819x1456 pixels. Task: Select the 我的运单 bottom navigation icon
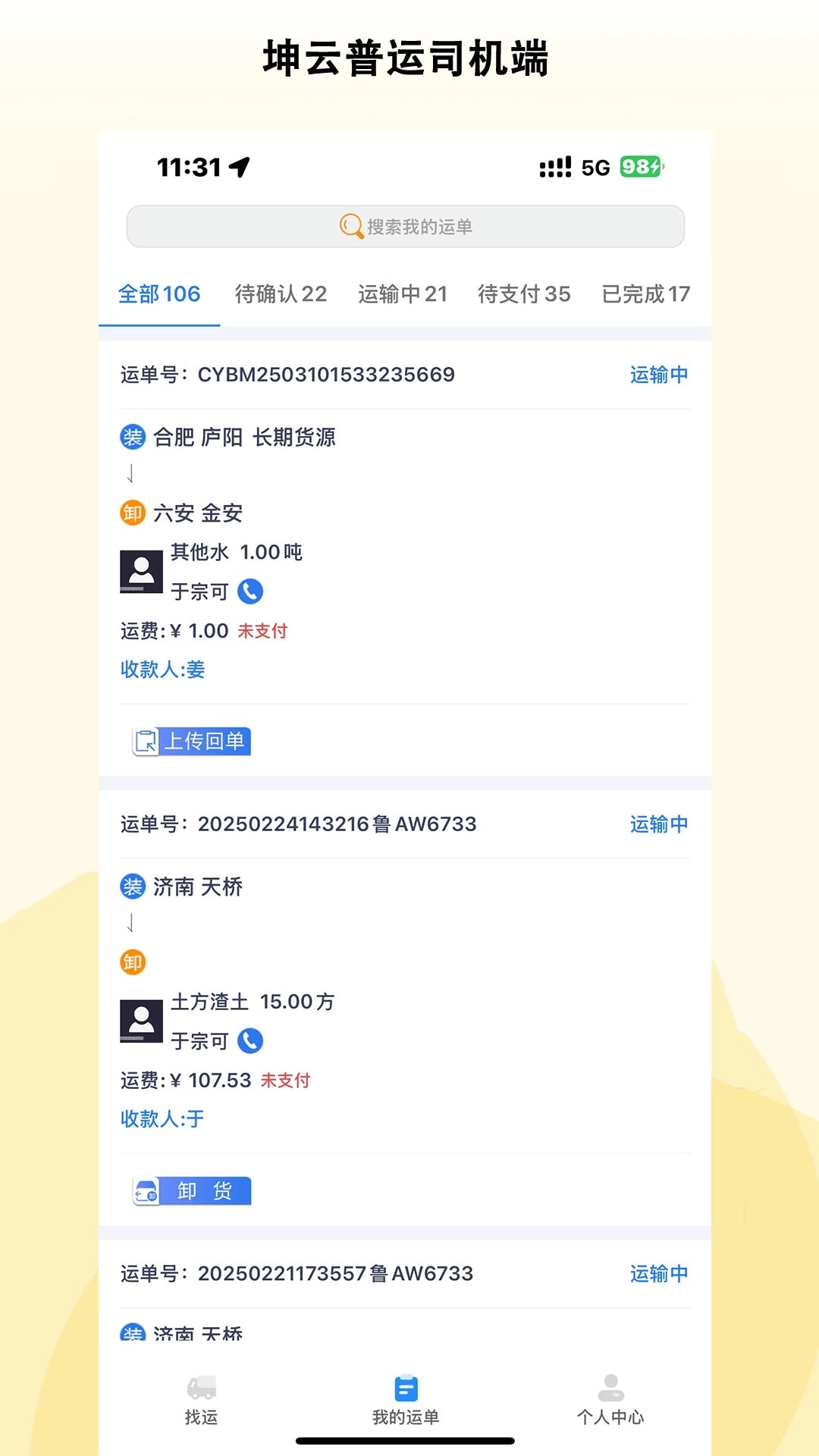406,1389
